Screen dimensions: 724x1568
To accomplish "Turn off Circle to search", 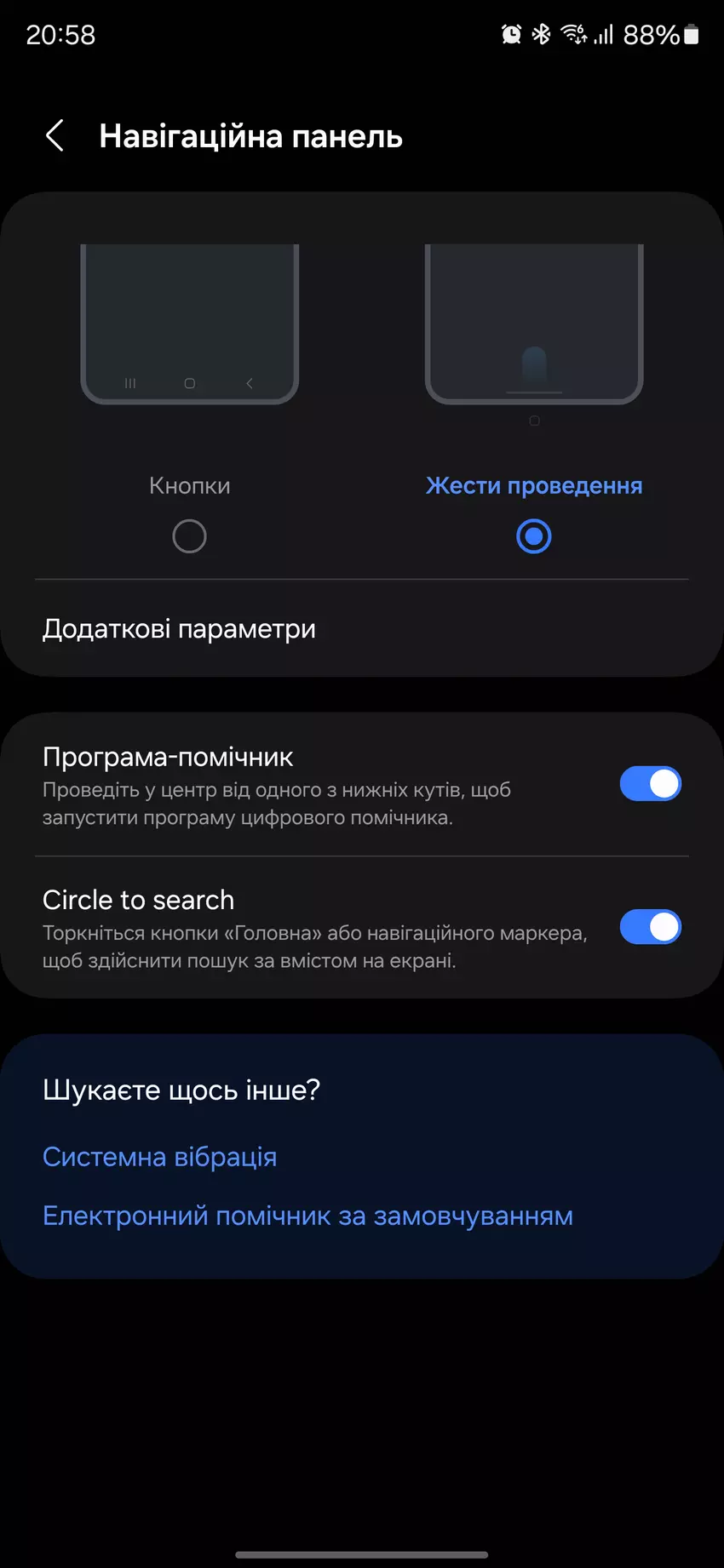I will (650, 927).
